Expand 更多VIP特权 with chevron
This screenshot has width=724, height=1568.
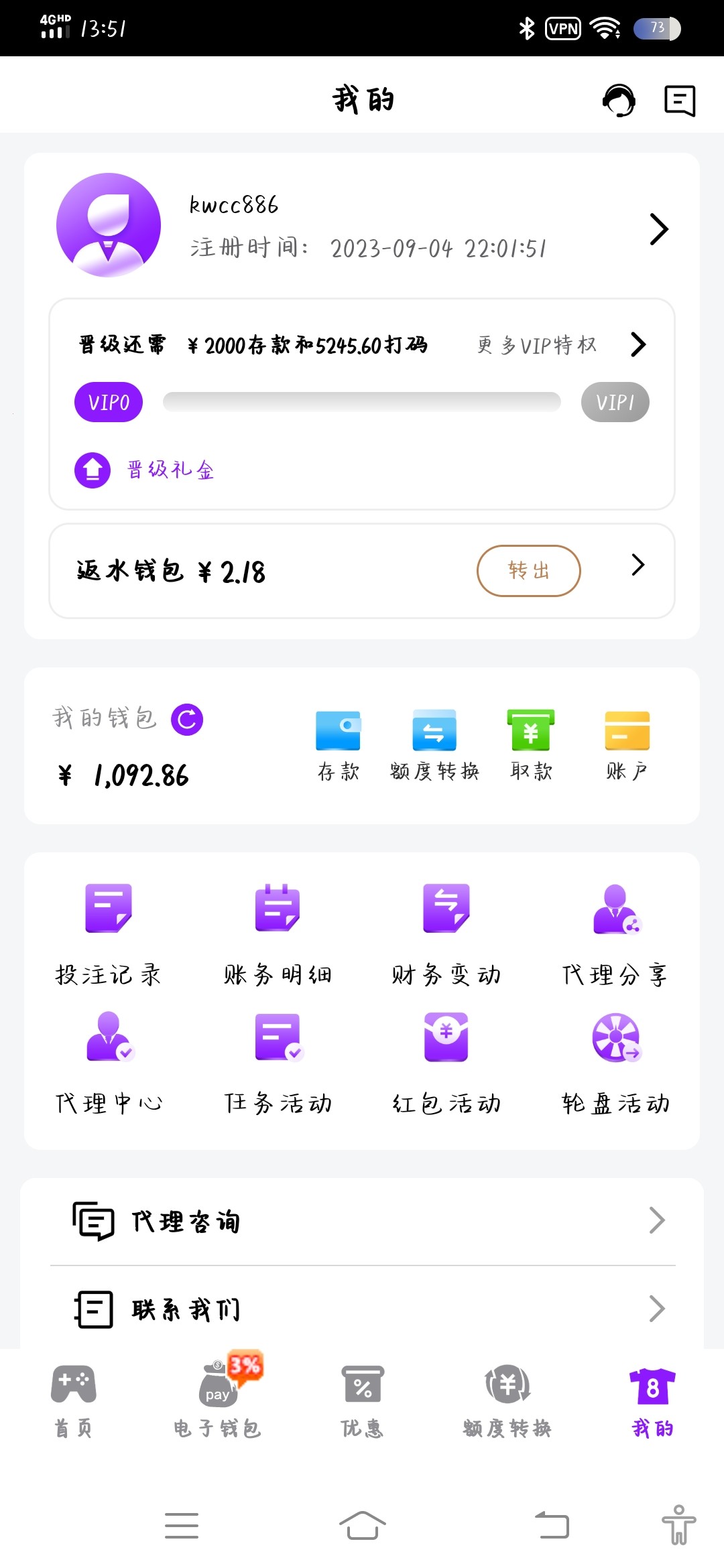[637, 344]
